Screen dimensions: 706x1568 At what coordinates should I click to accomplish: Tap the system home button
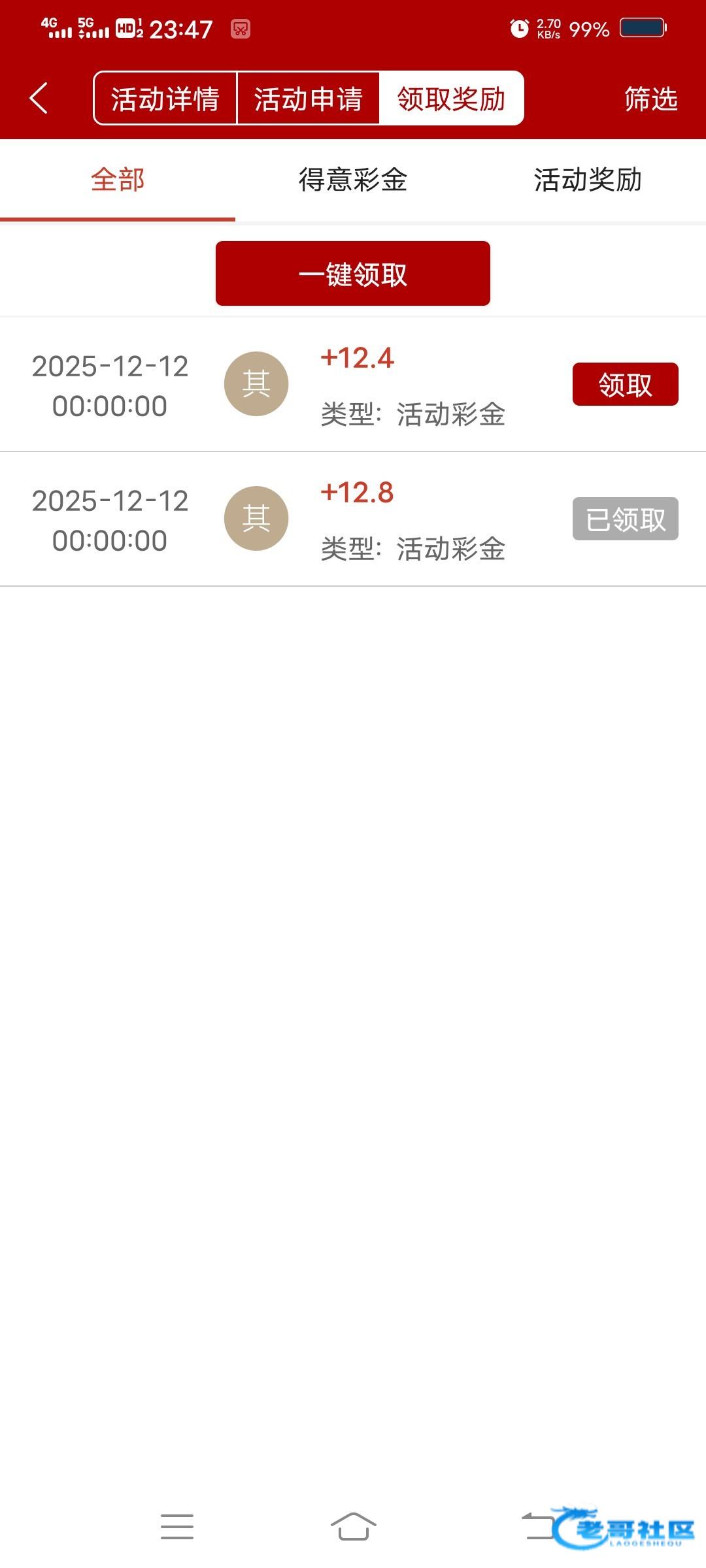pos(353,1527)
